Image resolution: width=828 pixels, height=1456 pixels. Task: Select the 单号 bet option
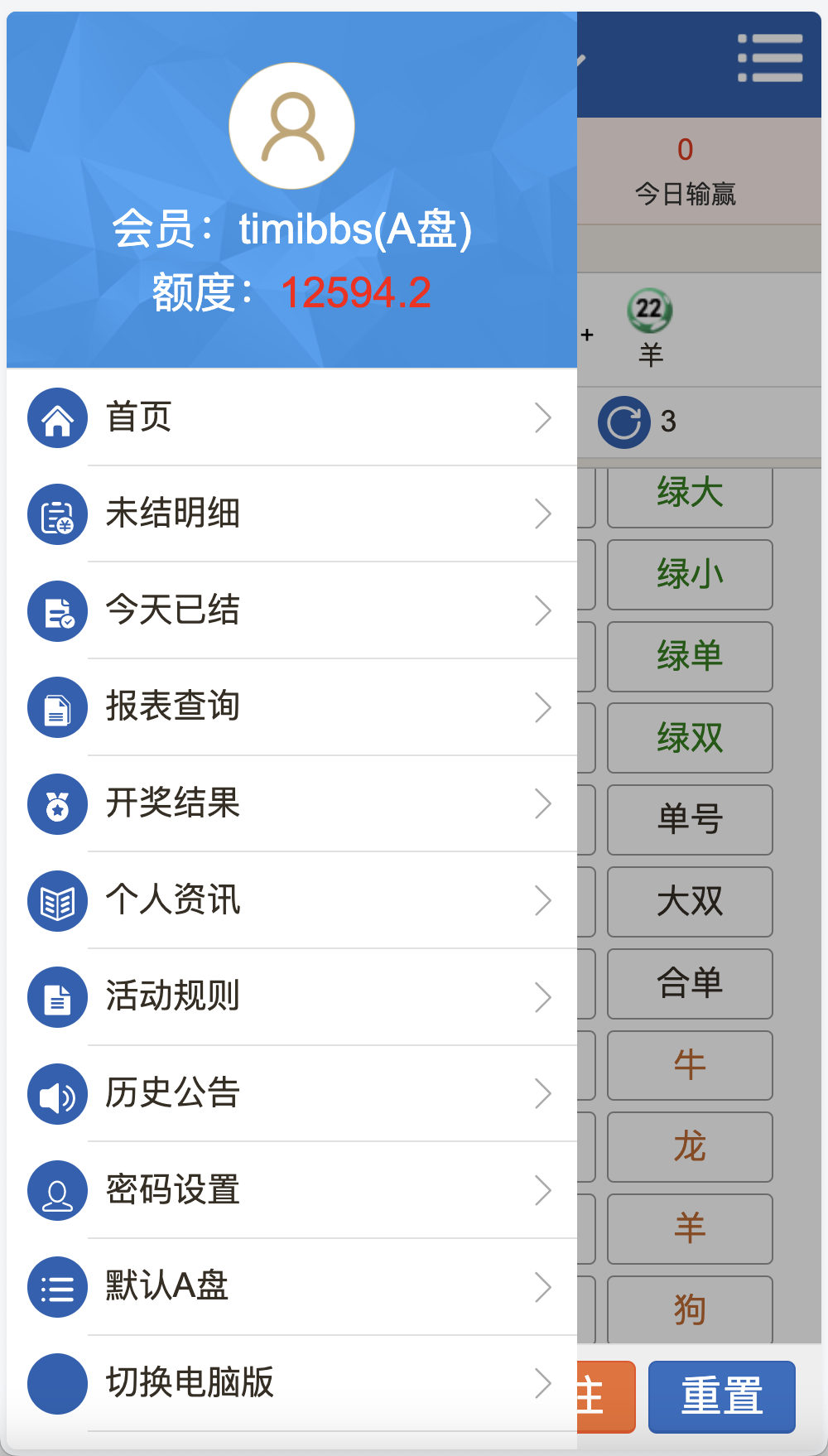point(690,820)
